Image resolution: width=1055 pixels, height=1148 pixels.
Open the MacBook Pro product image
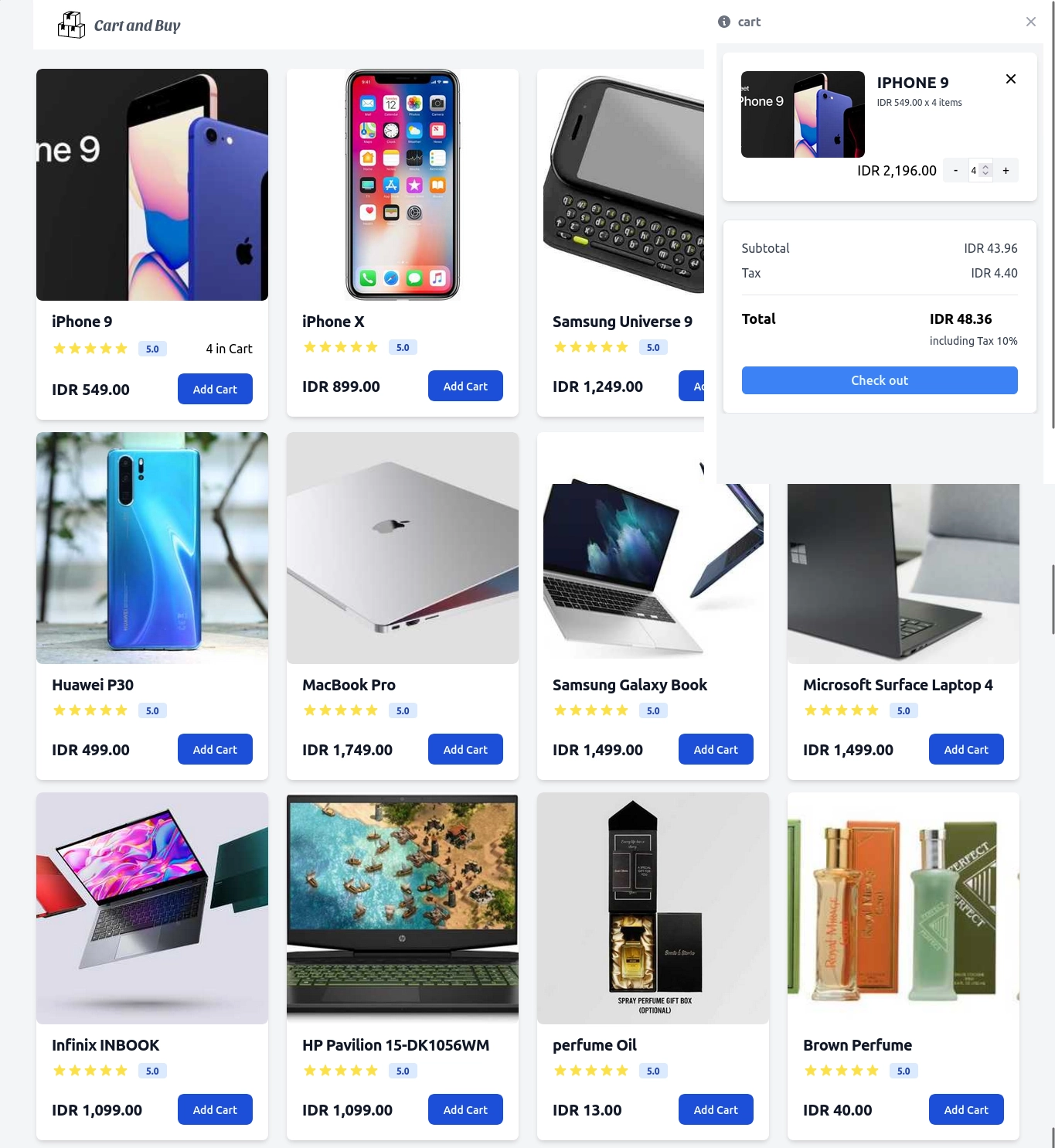pos(402,548)
